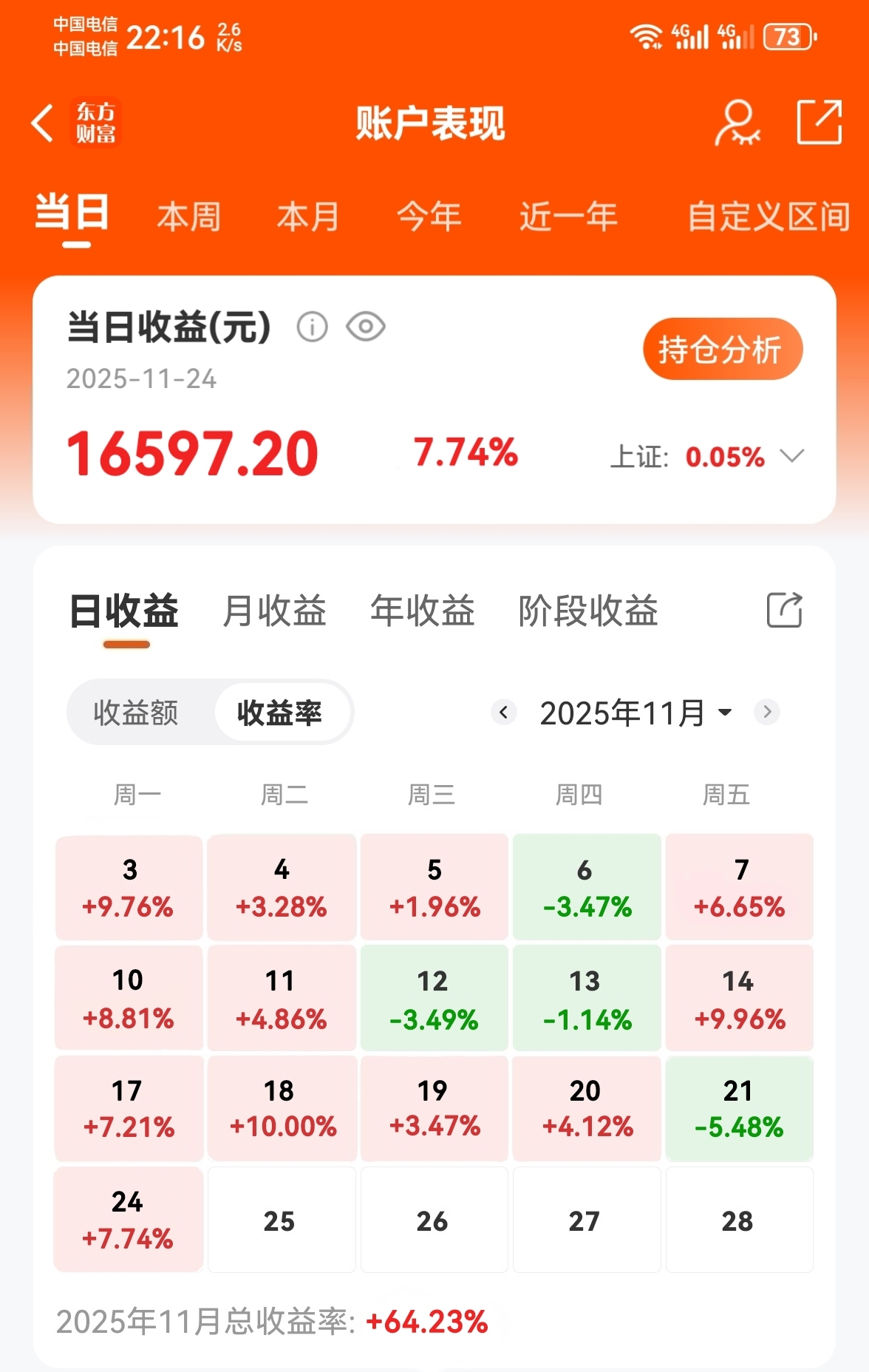Select November 18 with +10.00% return
The image size is (869, 1372).
pyautogui.click(x=281, y=1107)
